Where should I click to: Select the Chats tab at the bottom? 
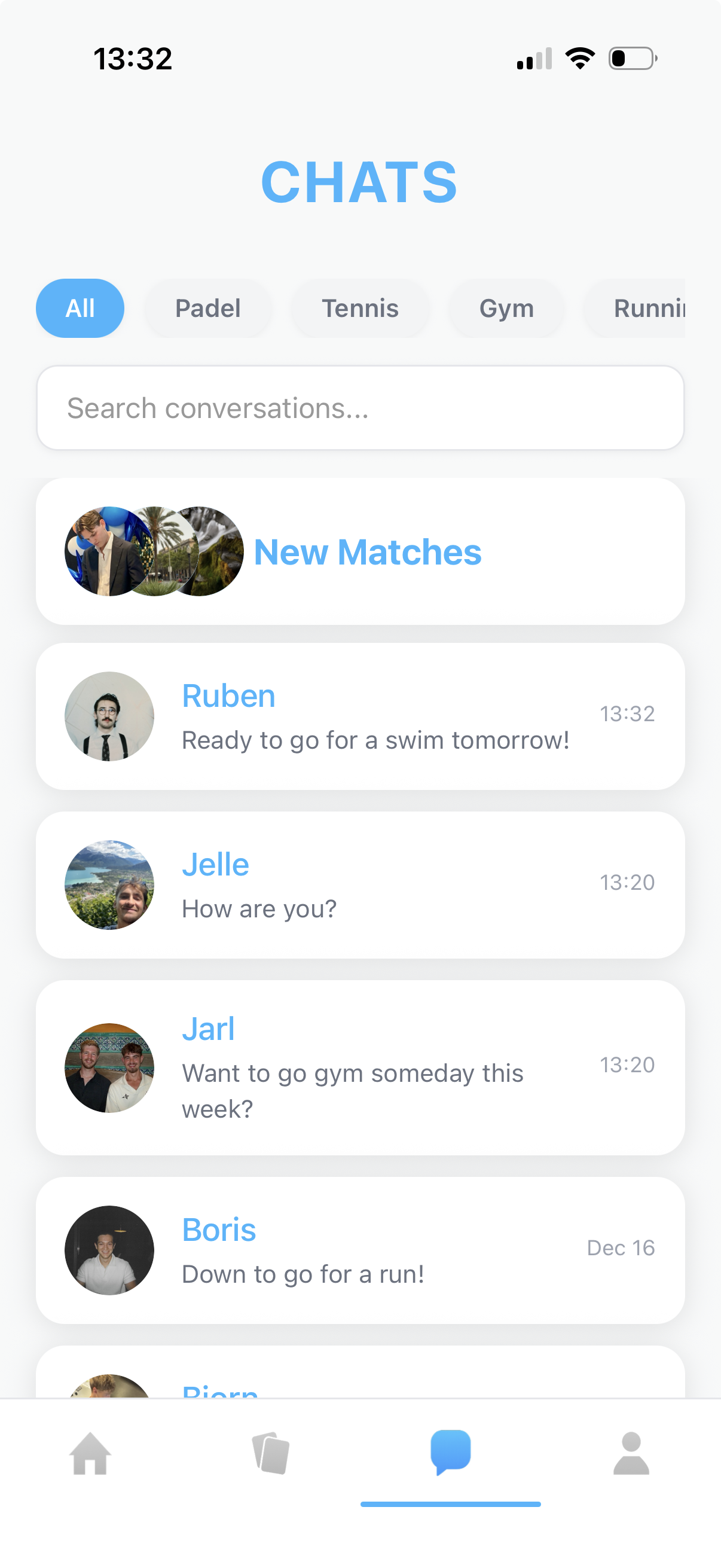(450, 1454)
